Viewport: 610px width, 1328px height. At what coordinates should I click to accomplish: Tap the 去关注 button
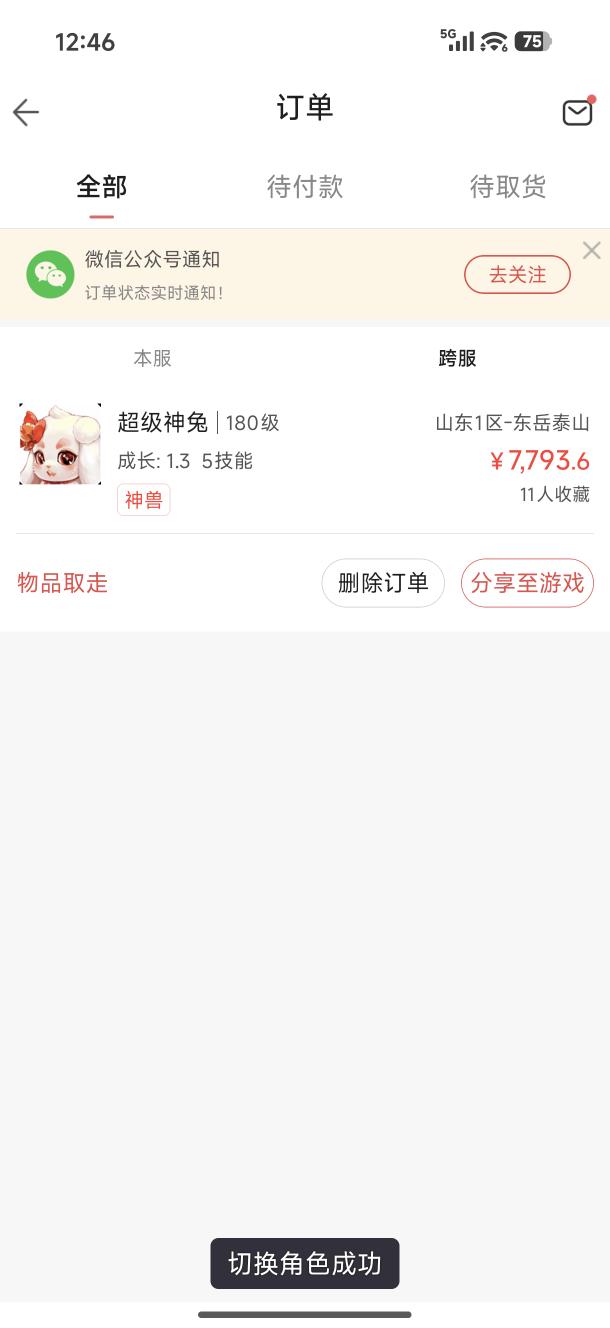pos(517,275)
